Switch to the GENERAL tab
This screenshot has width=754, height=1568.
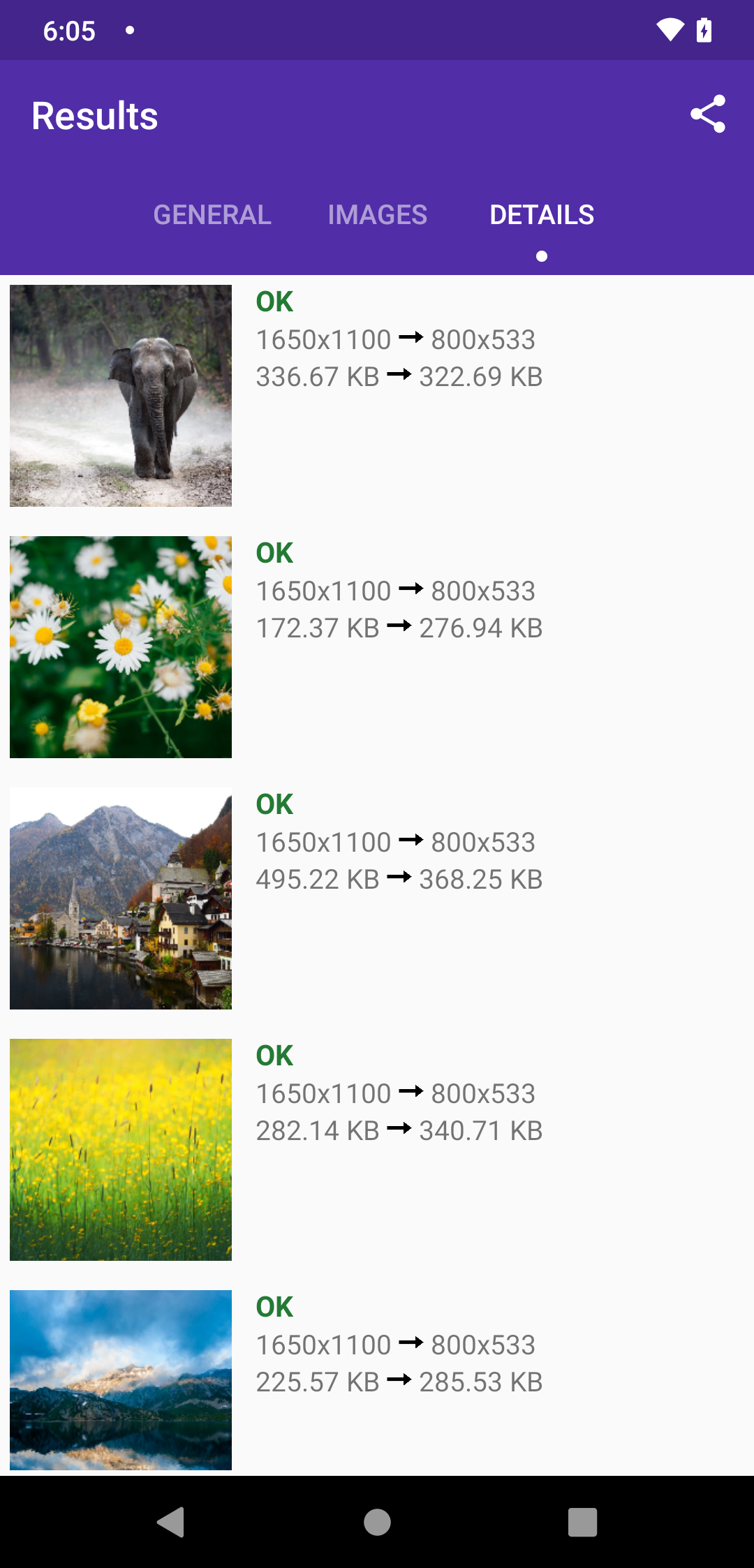coord(212,215)
